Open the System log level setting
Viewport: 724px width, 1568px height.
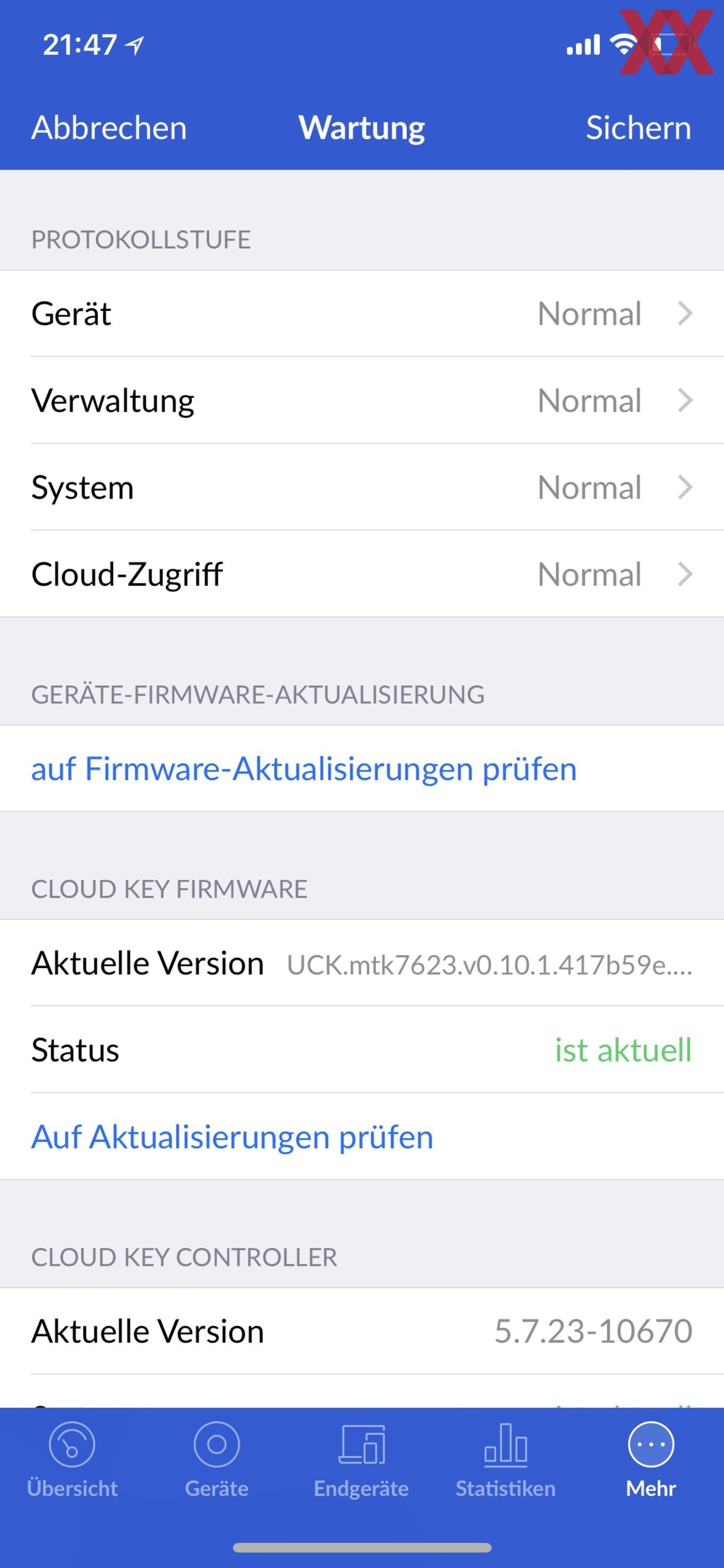[x=362, y=488]
